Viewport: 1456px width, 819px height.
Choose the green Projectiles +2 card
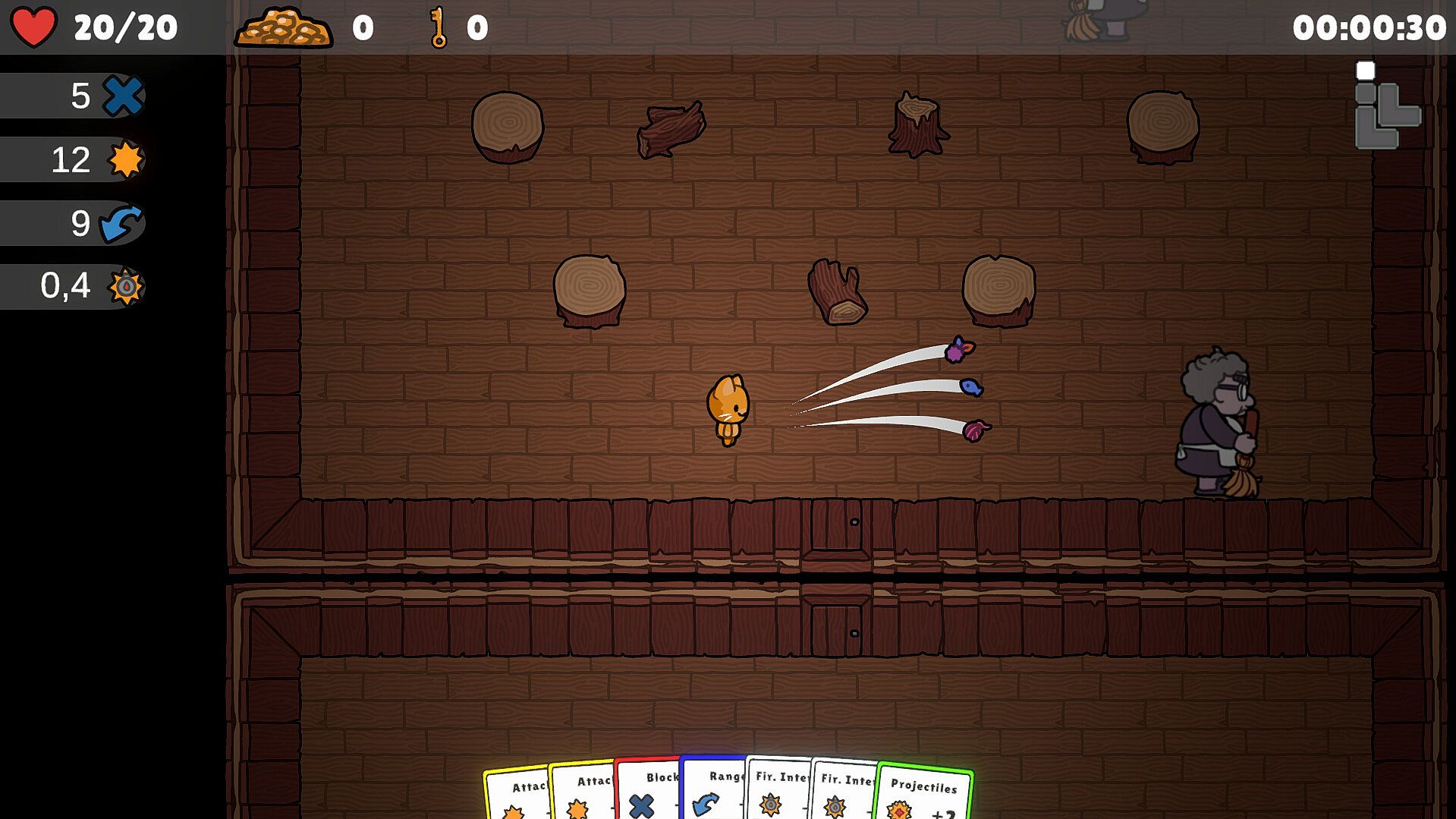coord(923,795)
